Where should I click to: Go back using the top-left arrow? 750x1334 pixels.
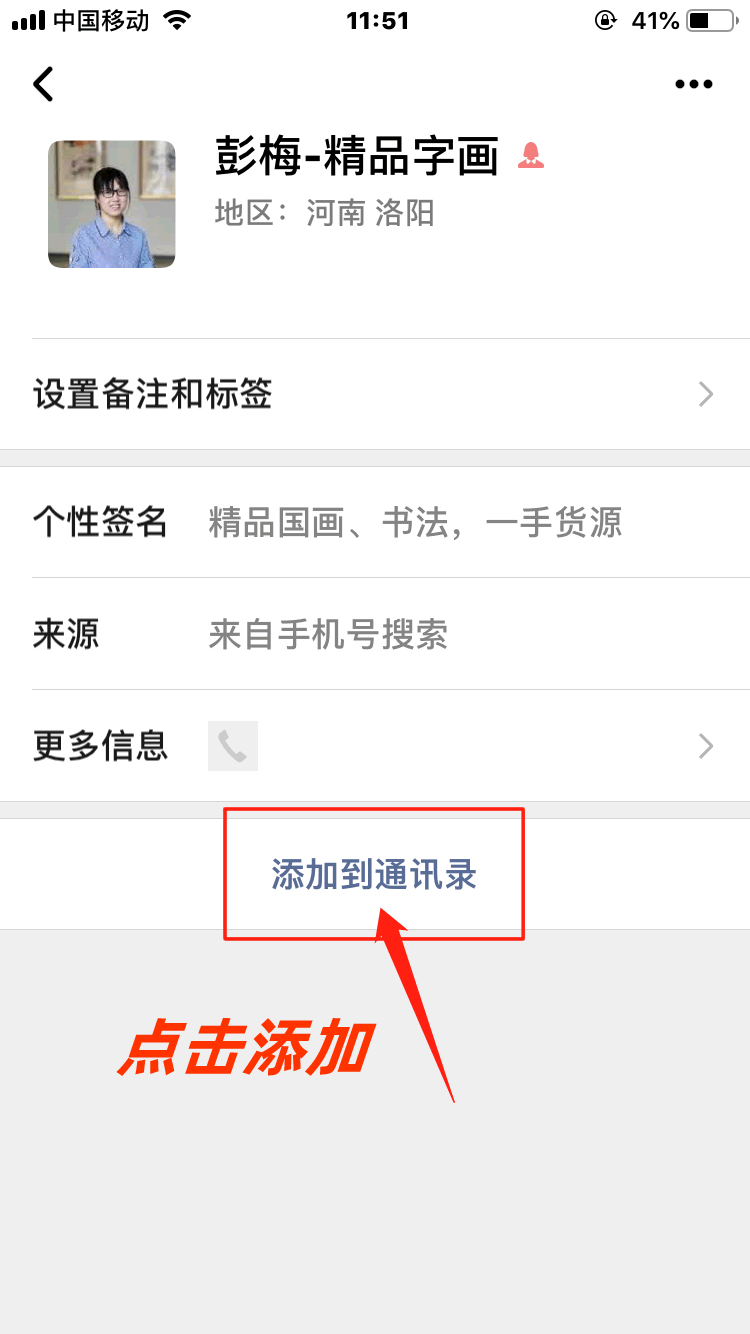click(43, 84)
